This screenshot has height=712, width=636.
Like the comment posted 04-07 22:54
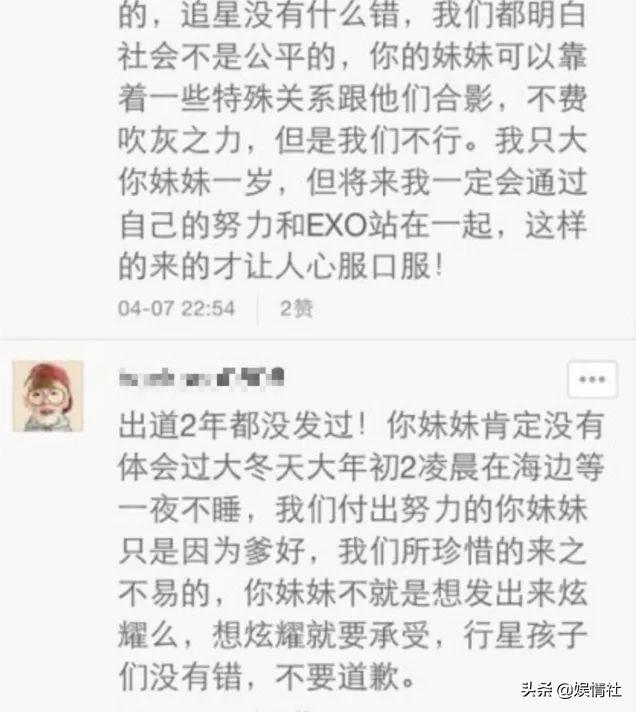[296, 308]
